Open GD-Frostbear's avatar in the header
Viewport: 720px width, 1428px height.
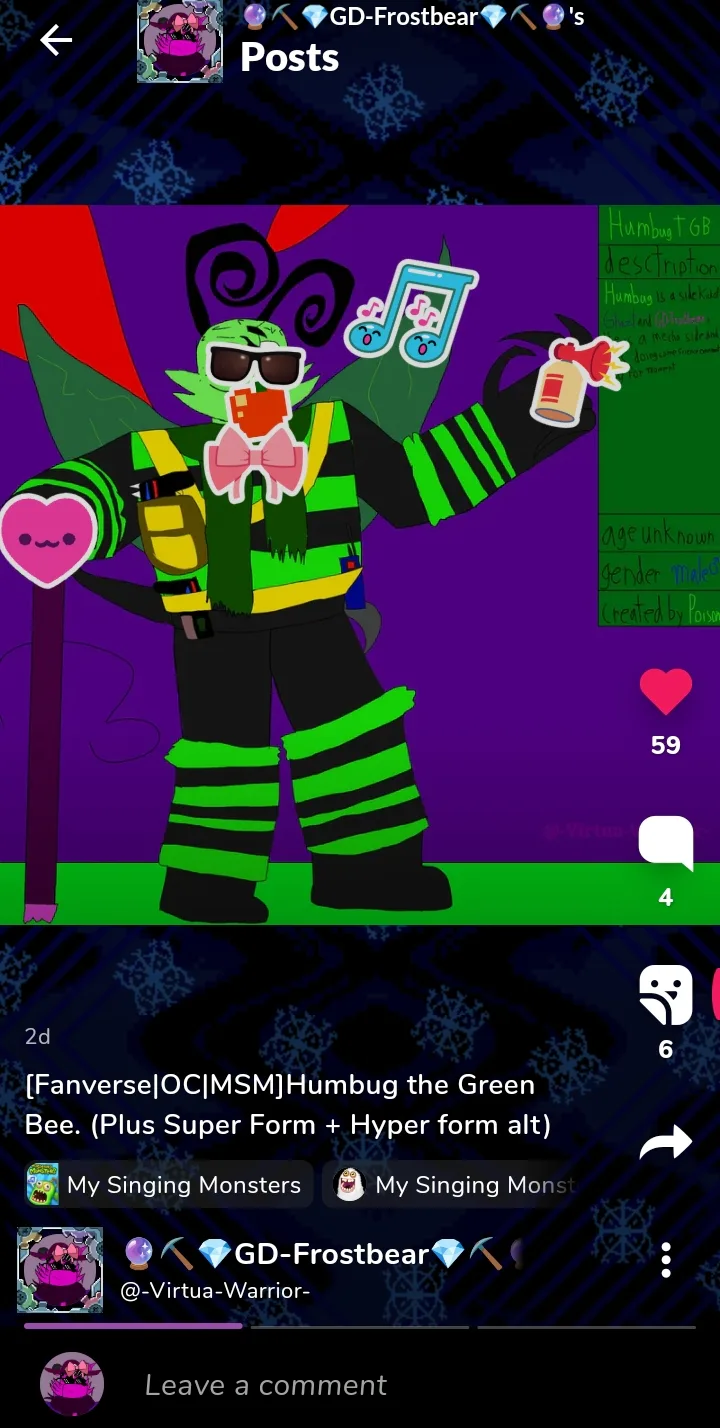point(180,42)
